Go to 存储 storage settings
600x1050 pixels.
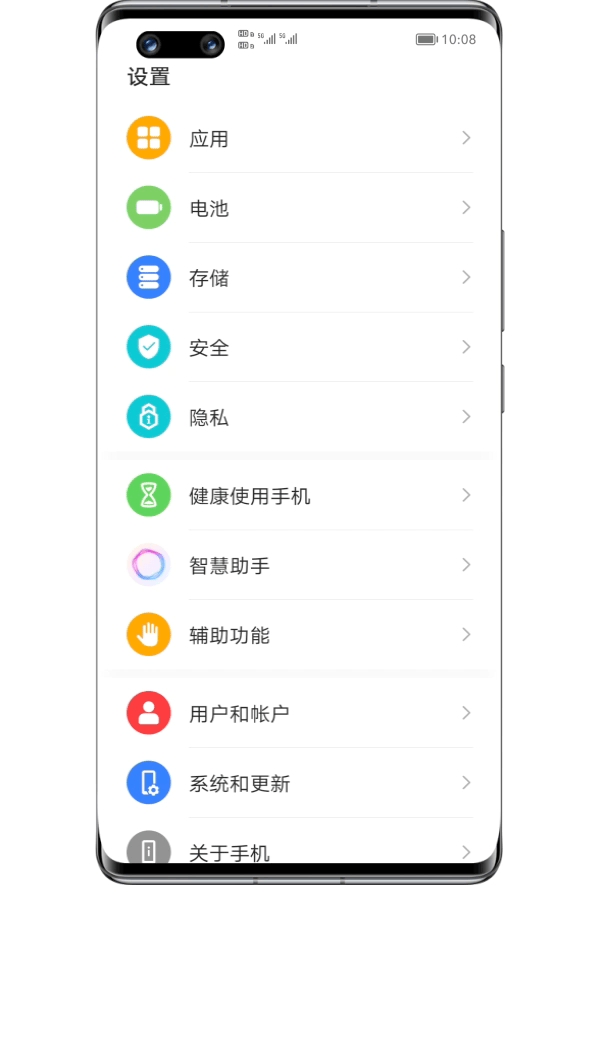tap(298, 278)
